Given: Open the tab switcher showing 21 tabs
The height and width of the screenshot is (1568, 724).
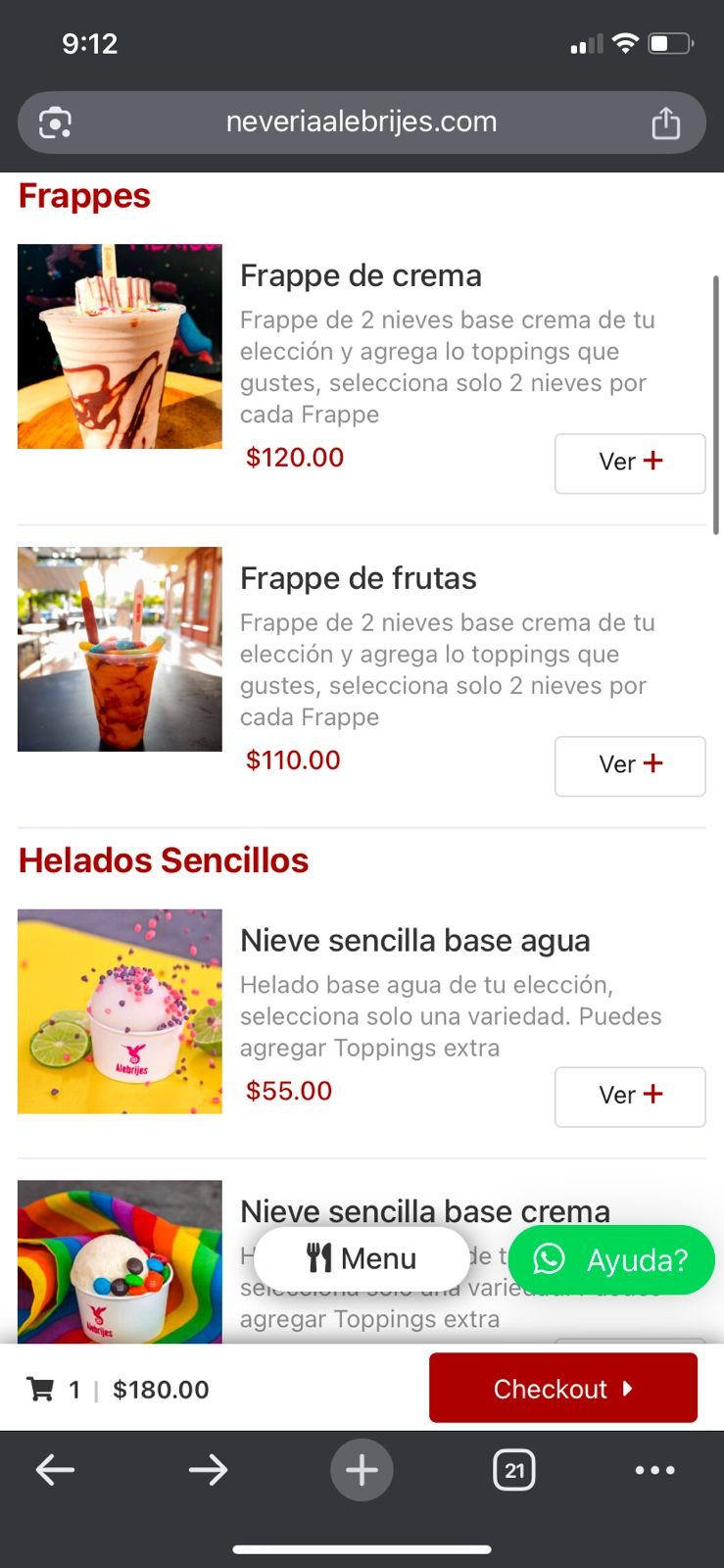Looking at the screenshot, I should tap(513, 1469).
